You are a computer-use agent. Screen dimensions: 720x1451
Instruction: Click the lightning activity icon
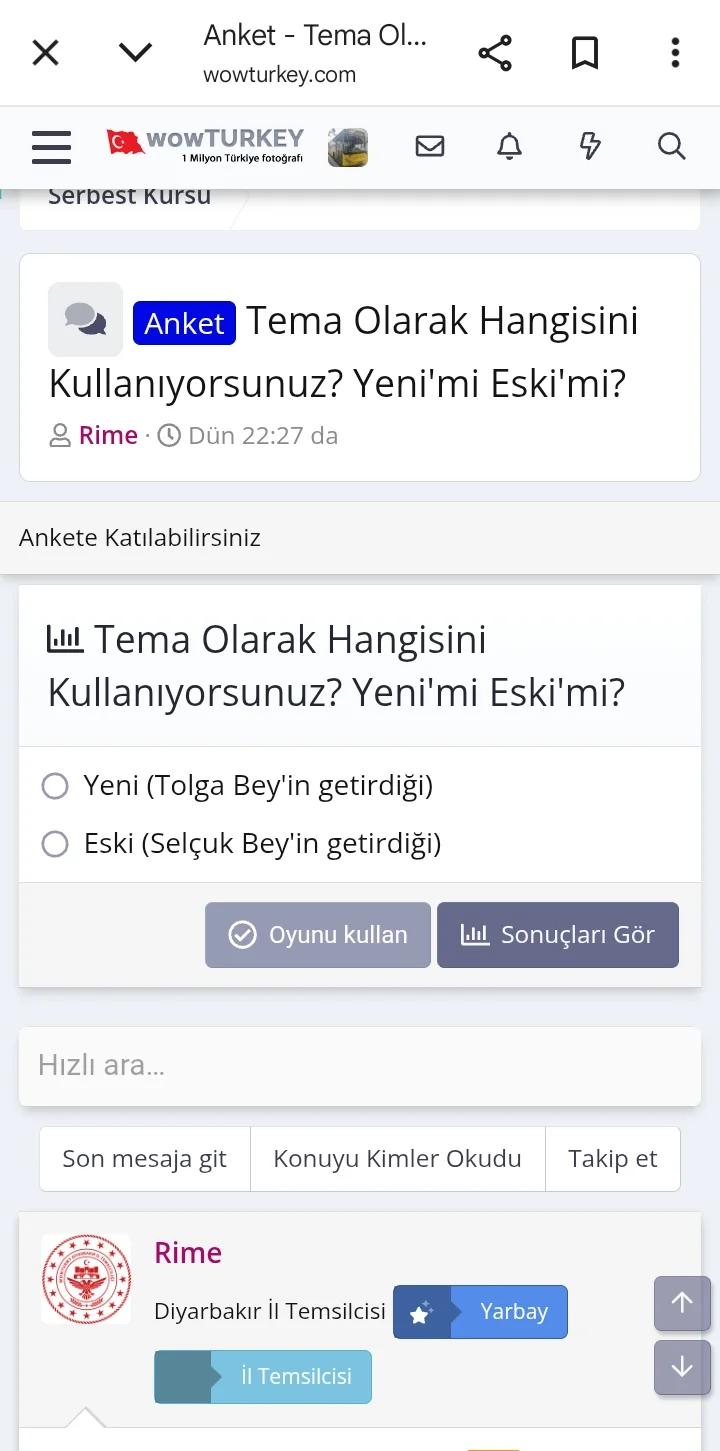click(590, 146)
